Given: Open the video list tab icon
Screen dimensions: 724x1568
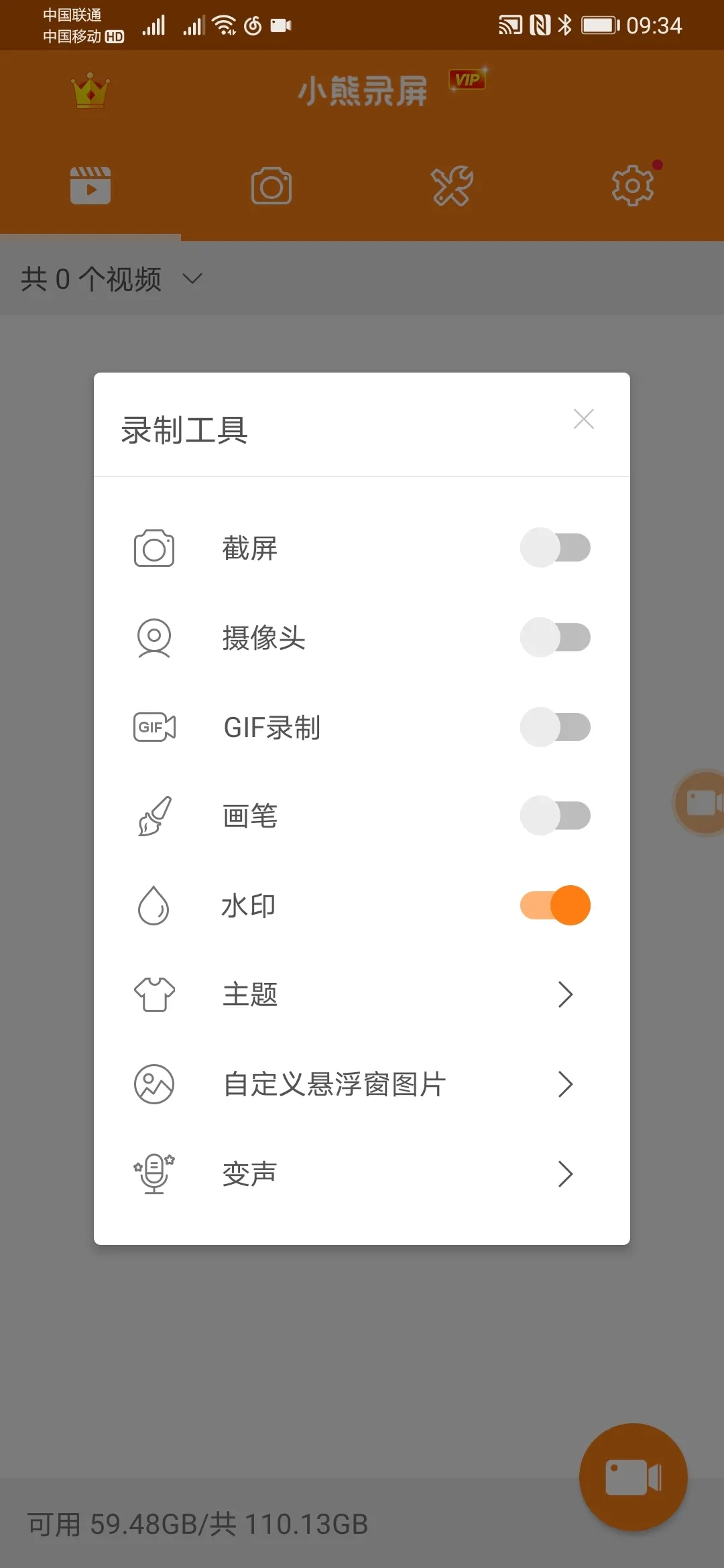Looking at the screenshot, I should (x=90, y=186).
